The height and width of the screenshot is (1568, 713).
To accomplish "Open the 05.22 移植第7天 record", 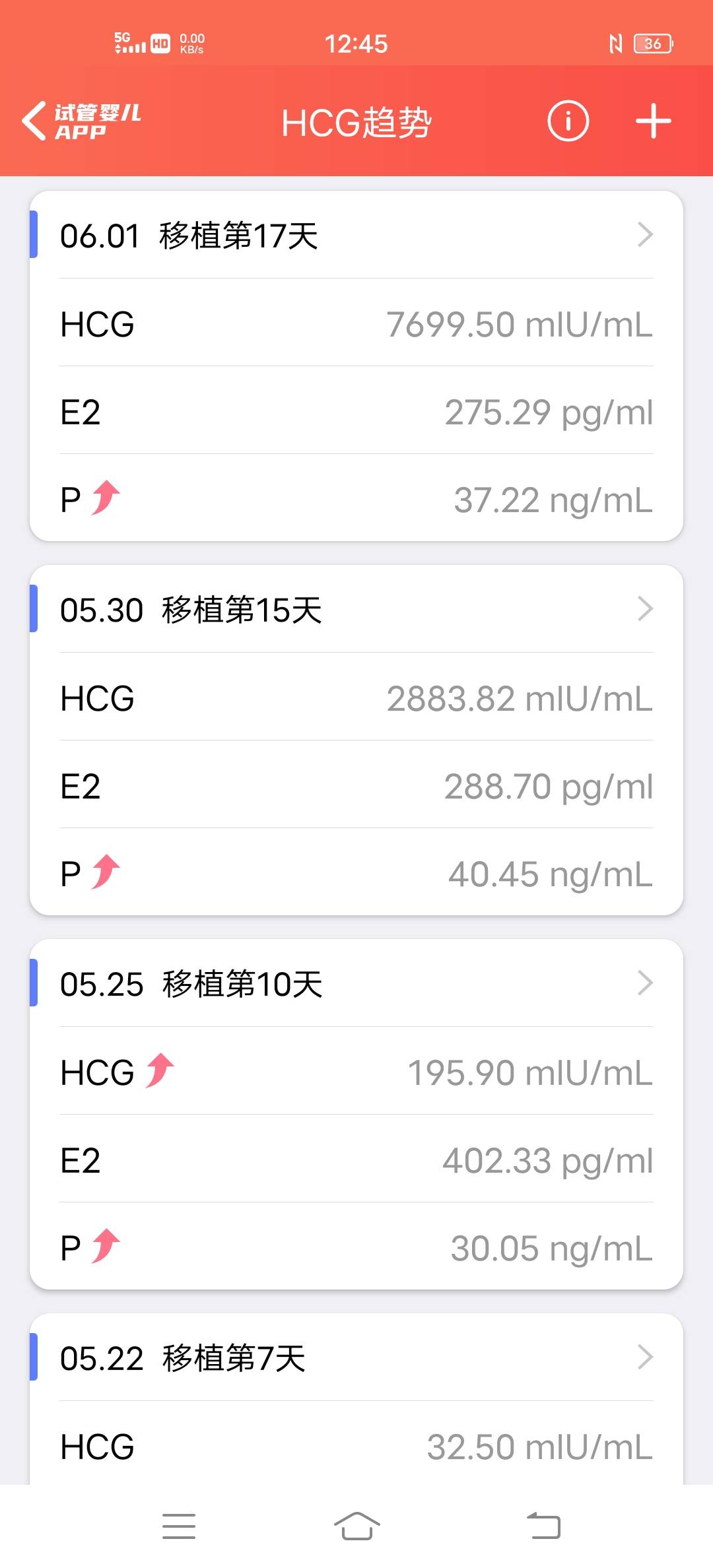I will point(356,1357).
